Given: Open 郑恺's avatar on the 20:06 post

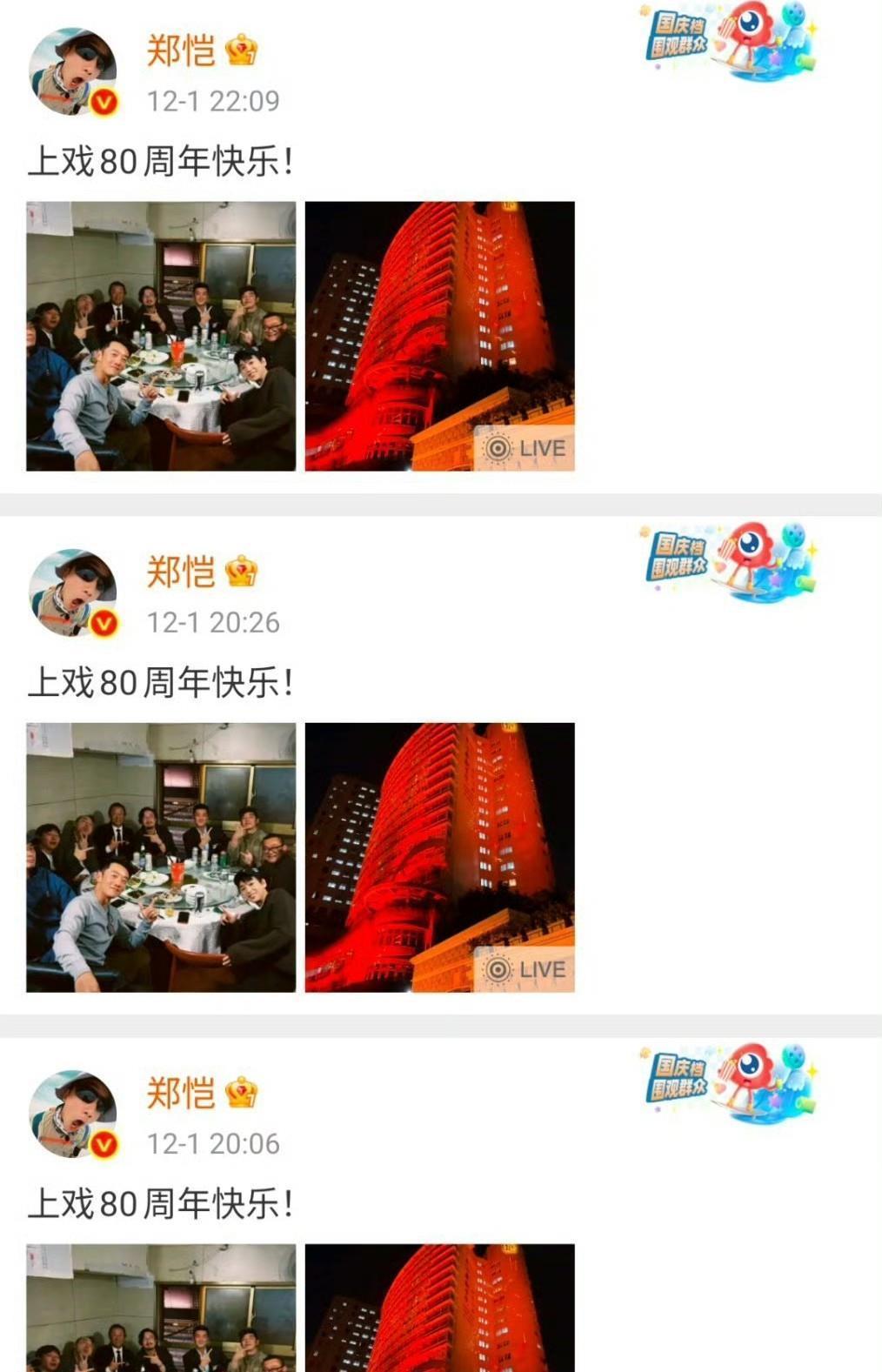Looking at the screenshot, I should (73, 1114).
